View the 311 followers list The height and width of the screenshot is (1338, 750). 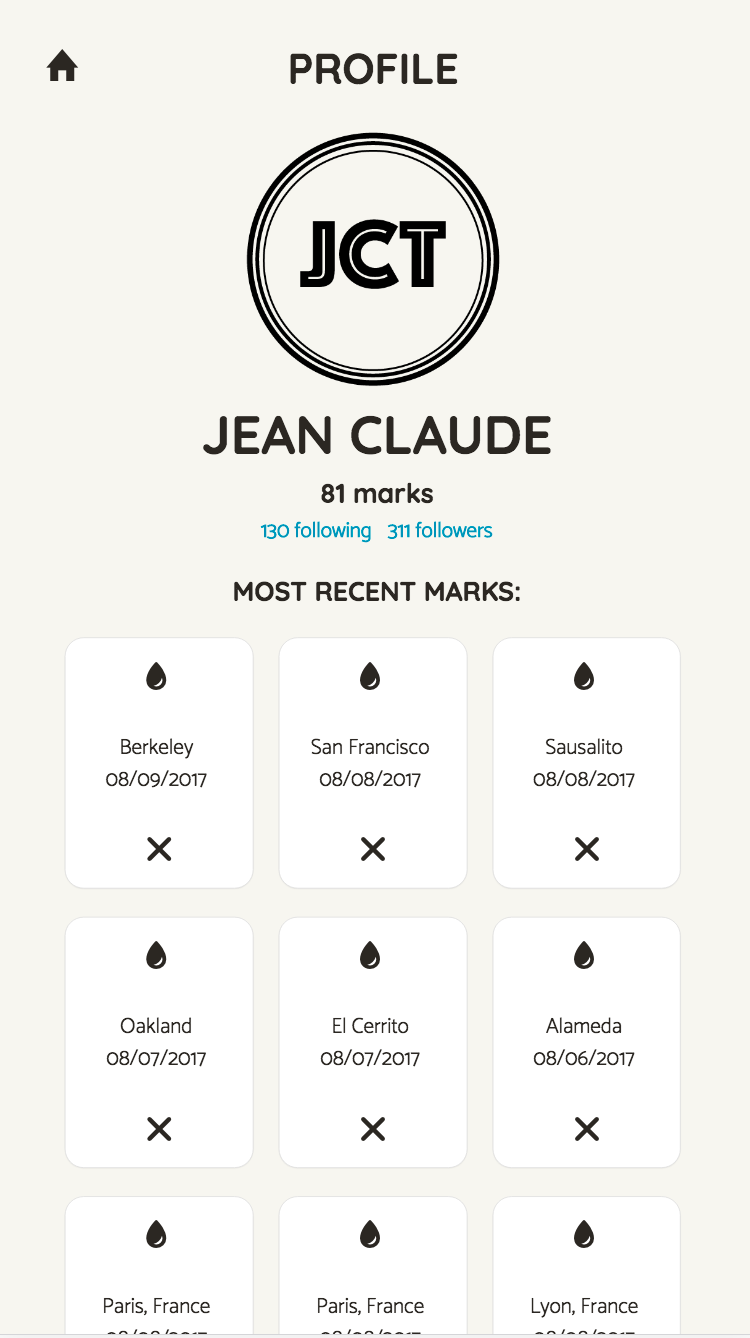coord(440,531)
